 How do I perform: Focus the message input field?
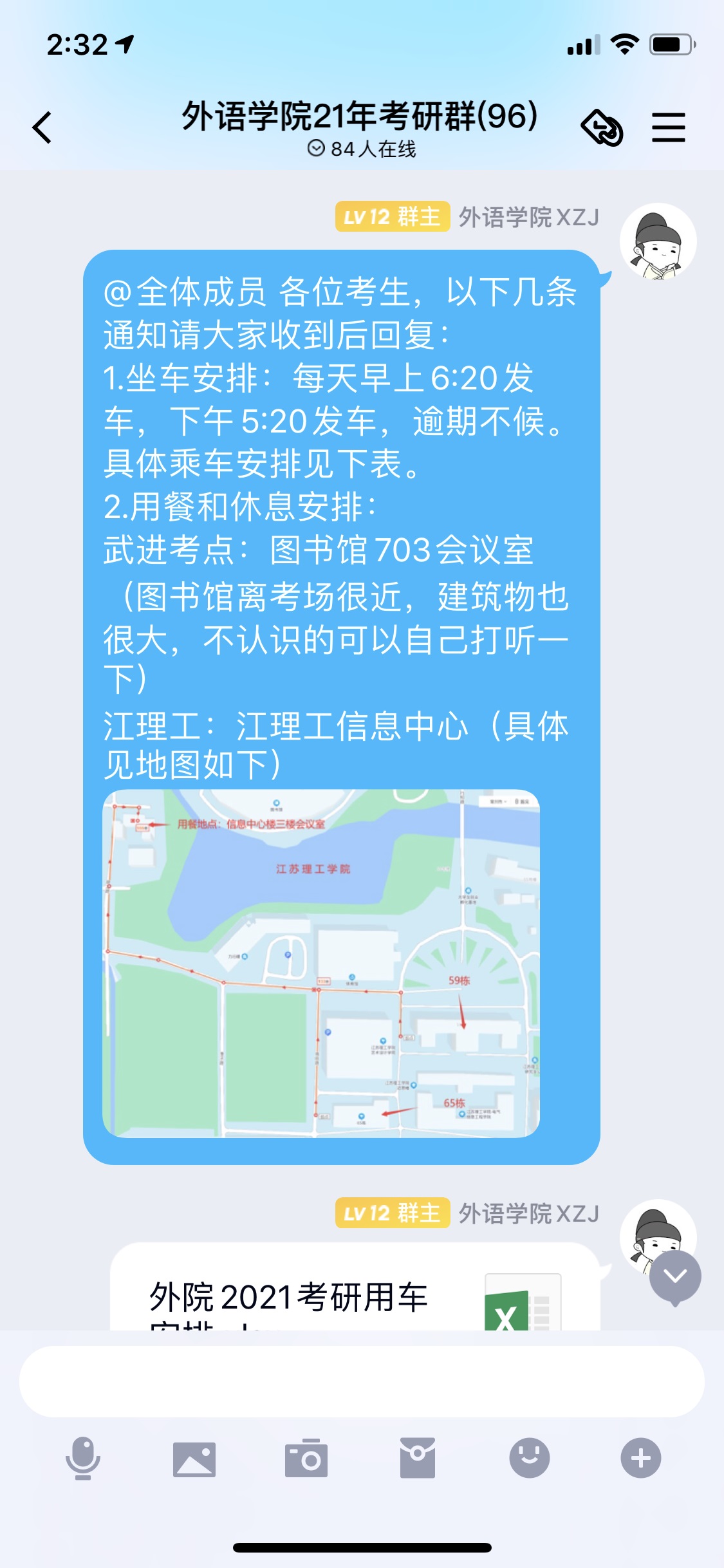click(x=362, y=1381)
